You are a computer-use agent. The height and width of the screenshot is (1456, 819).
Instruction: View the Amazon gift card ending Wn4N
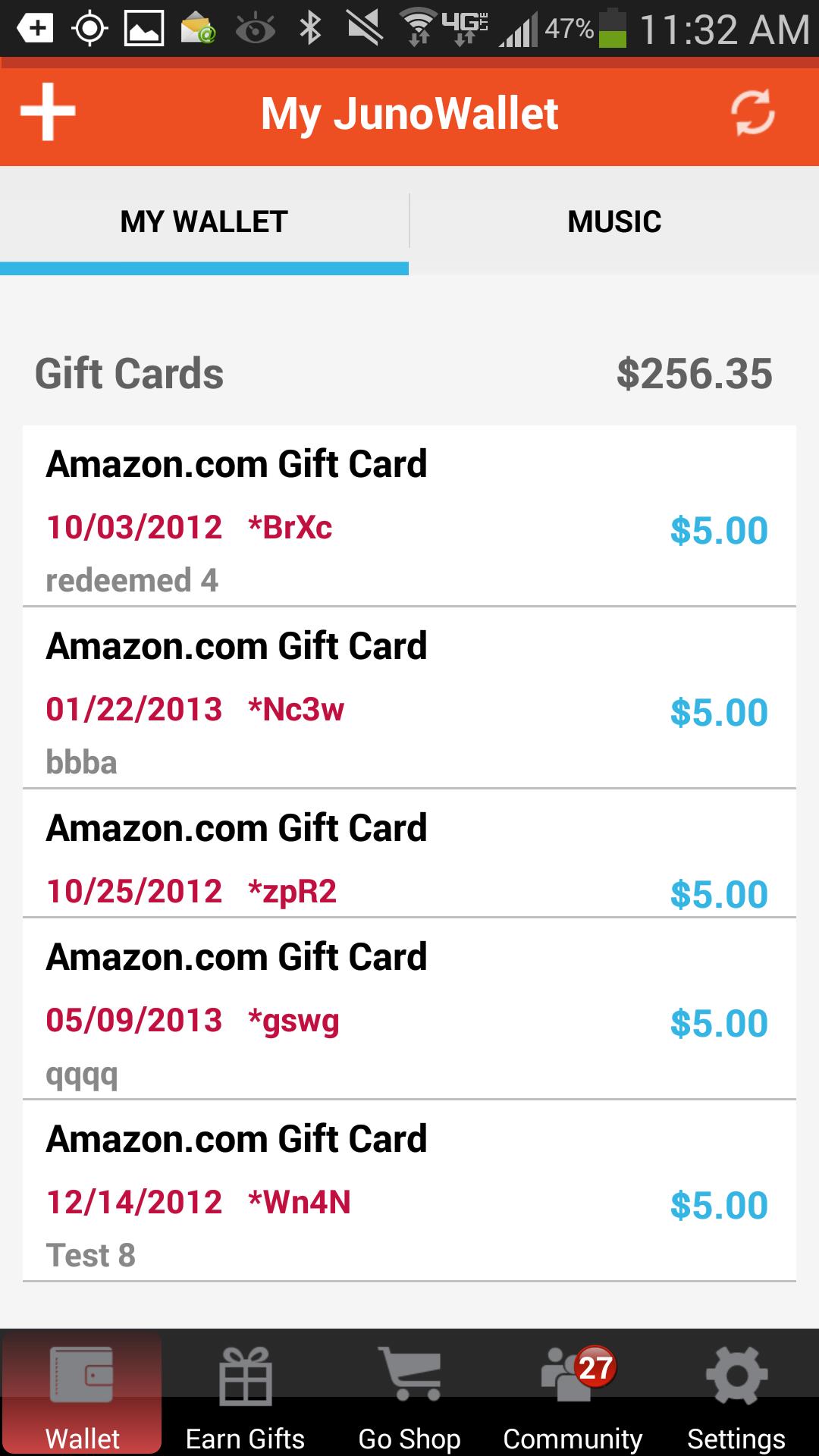pyautogui.click(x=409, y=1192)
